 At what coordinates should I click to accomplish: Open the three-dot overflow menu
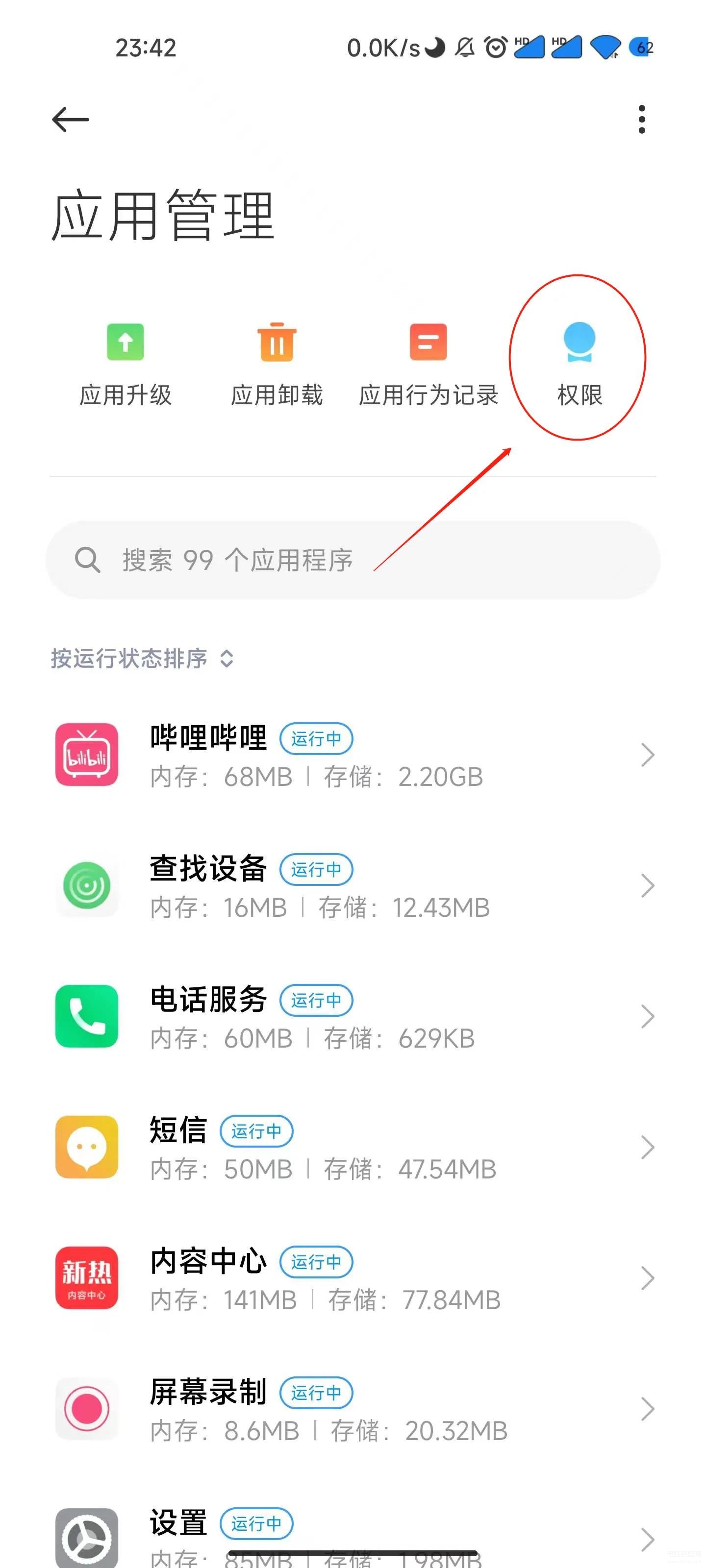click(x=641, y=119)
